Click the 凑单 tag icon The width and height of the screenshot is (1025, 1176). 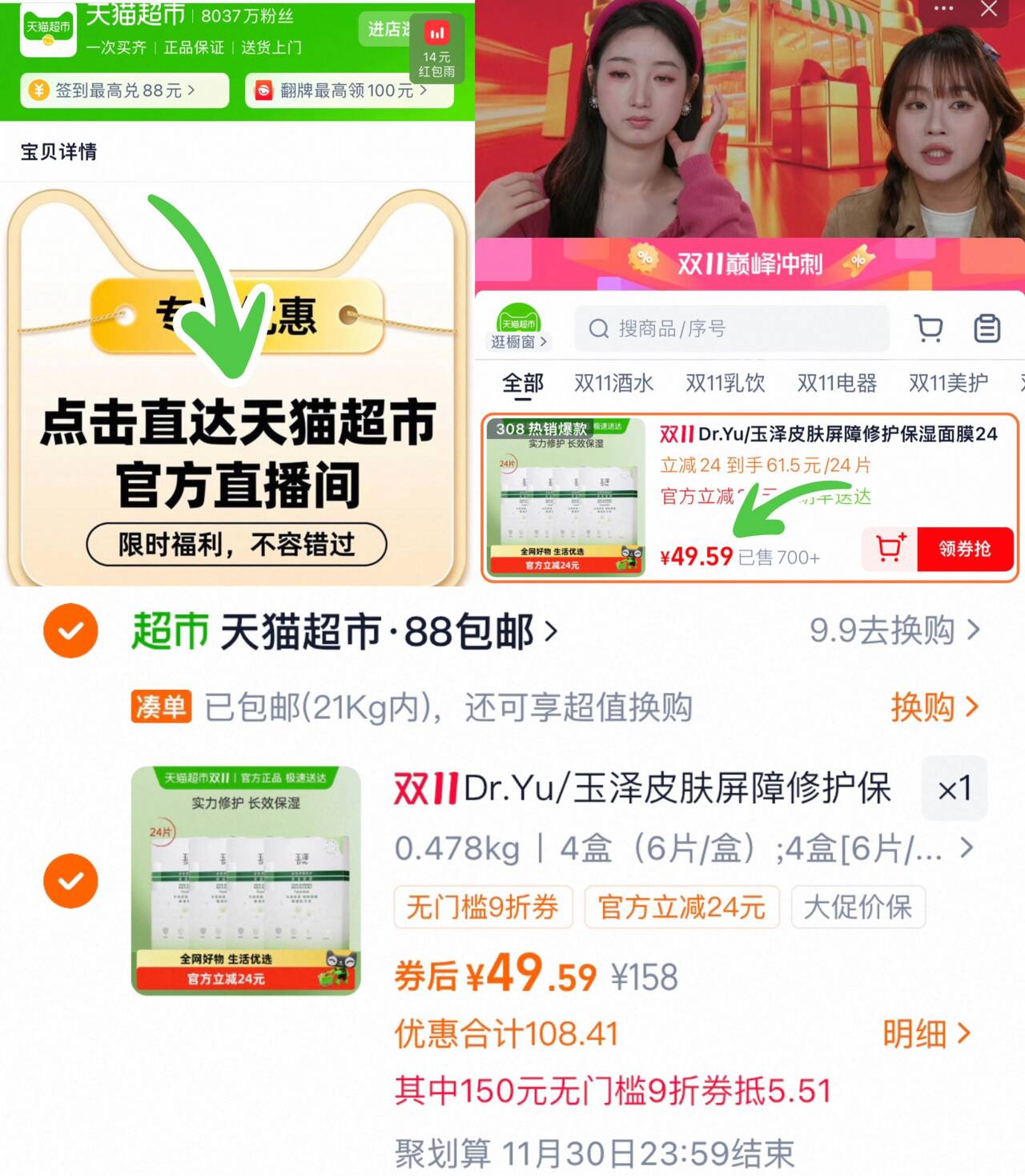(x=160, y=707)
